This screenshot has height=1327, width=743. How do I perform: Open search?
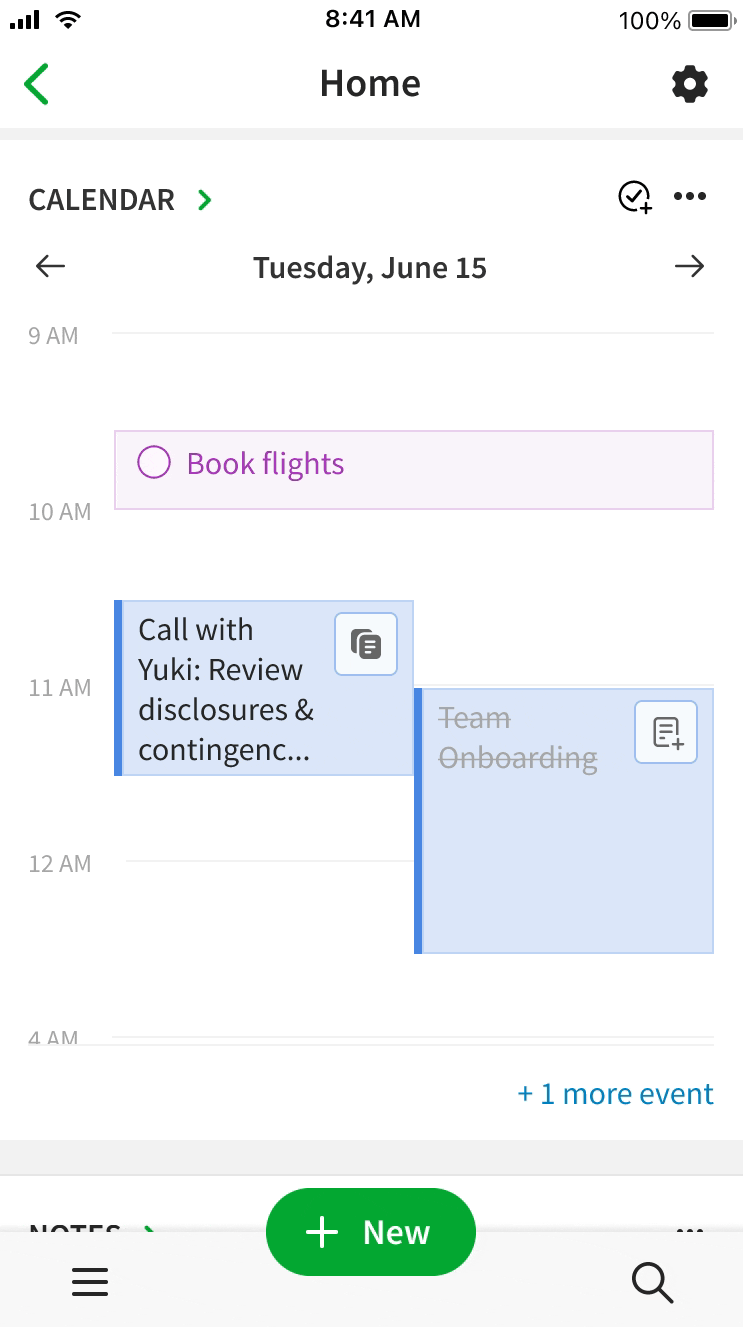tap(653, 1282)
